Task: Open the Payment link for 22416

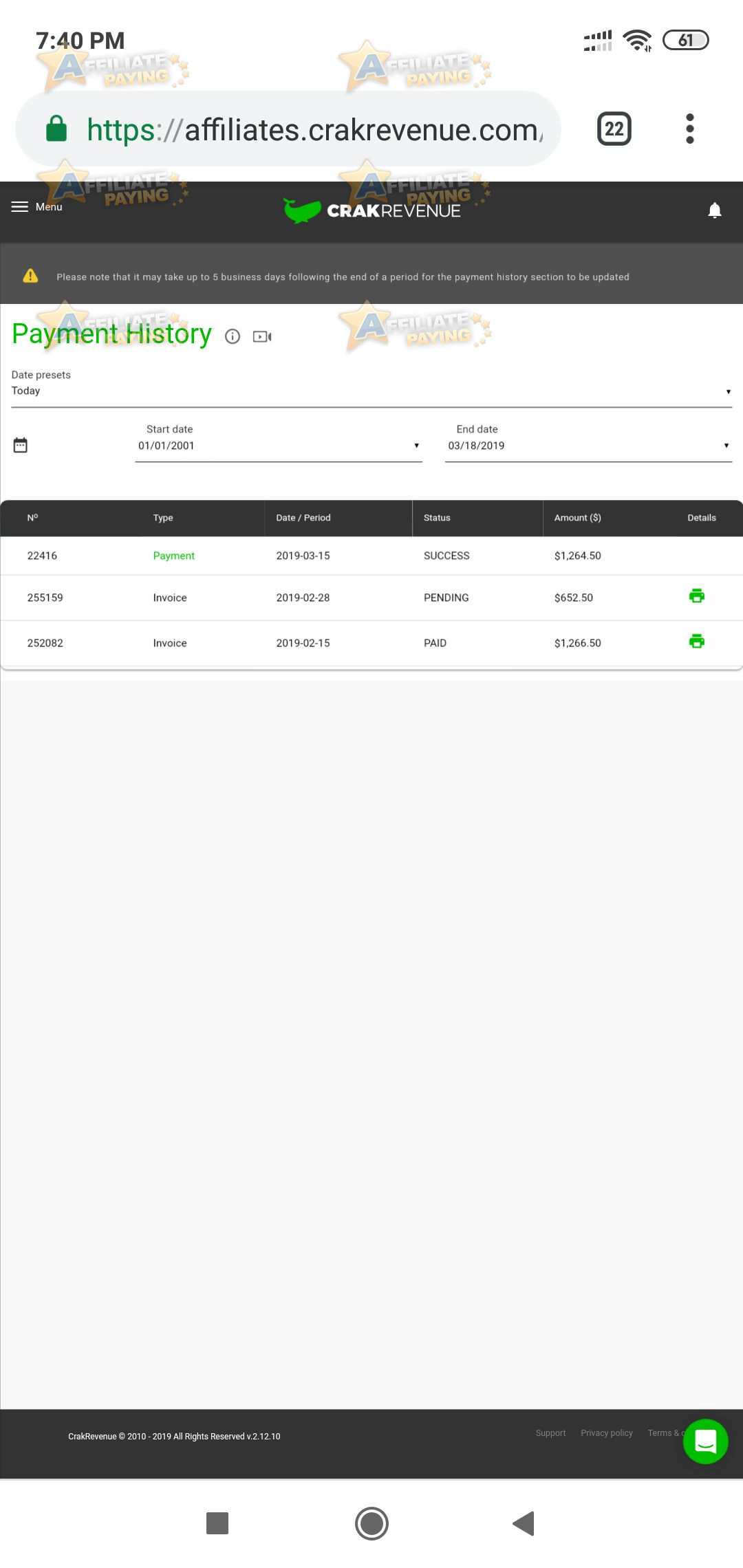Action: pyautogui.click(x=174, y=556)
